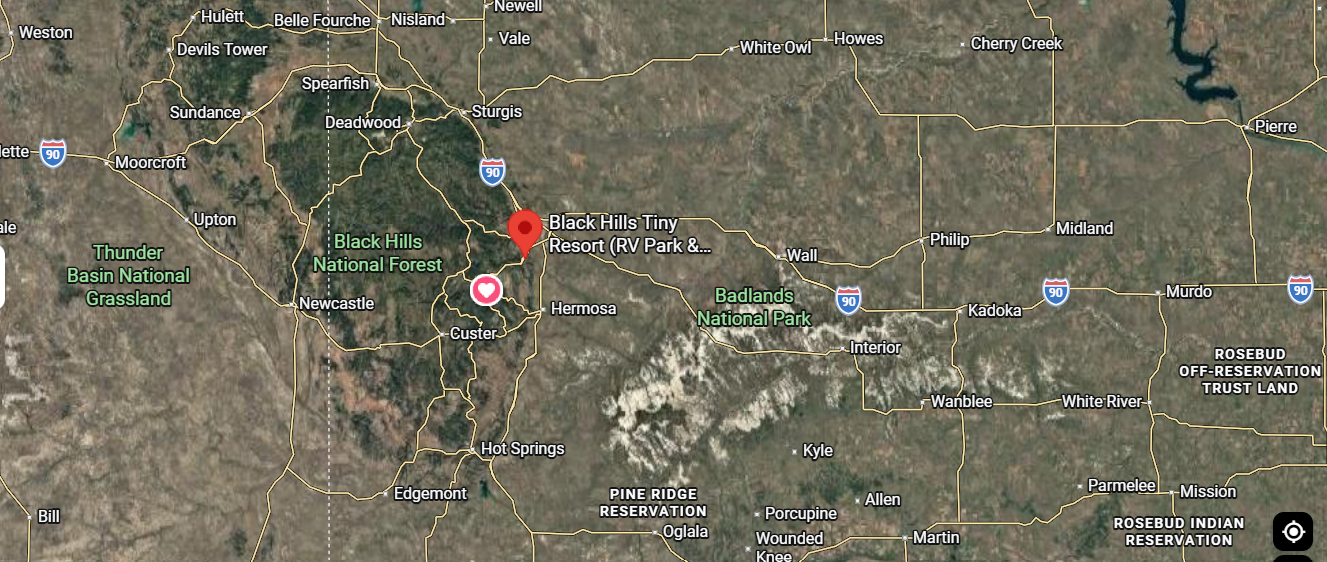1327x562 pixels.
Task: Open Thunder Basin National Grassland label
Action: point(128,275)
